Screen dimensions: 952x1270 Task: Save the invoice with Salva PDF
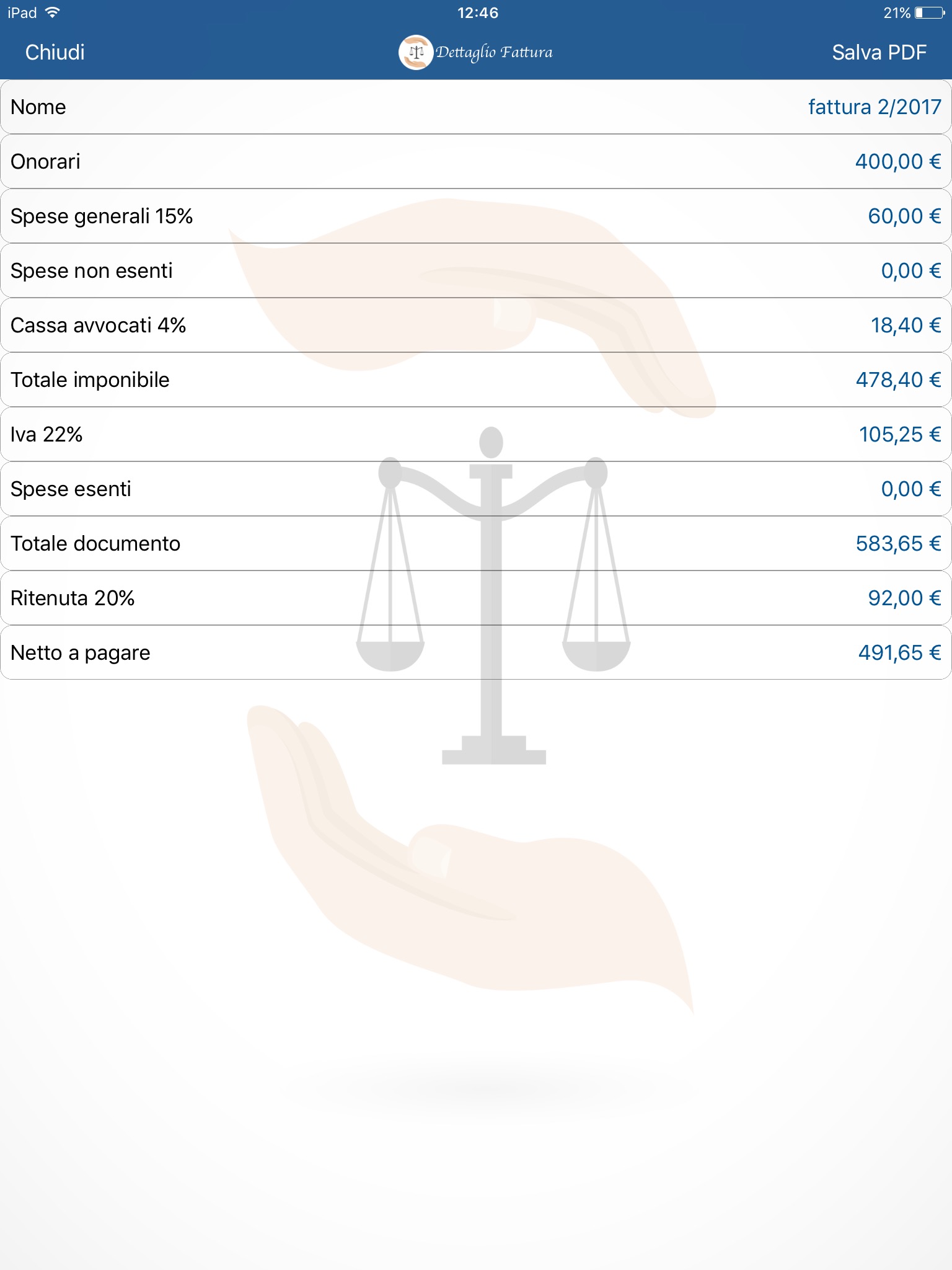(879, 53)
